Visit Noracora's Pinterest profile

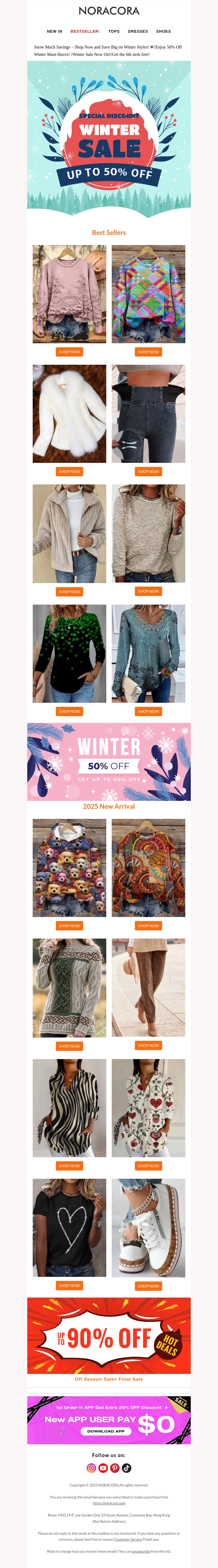pyautogui.click(x=114, y=1468)
